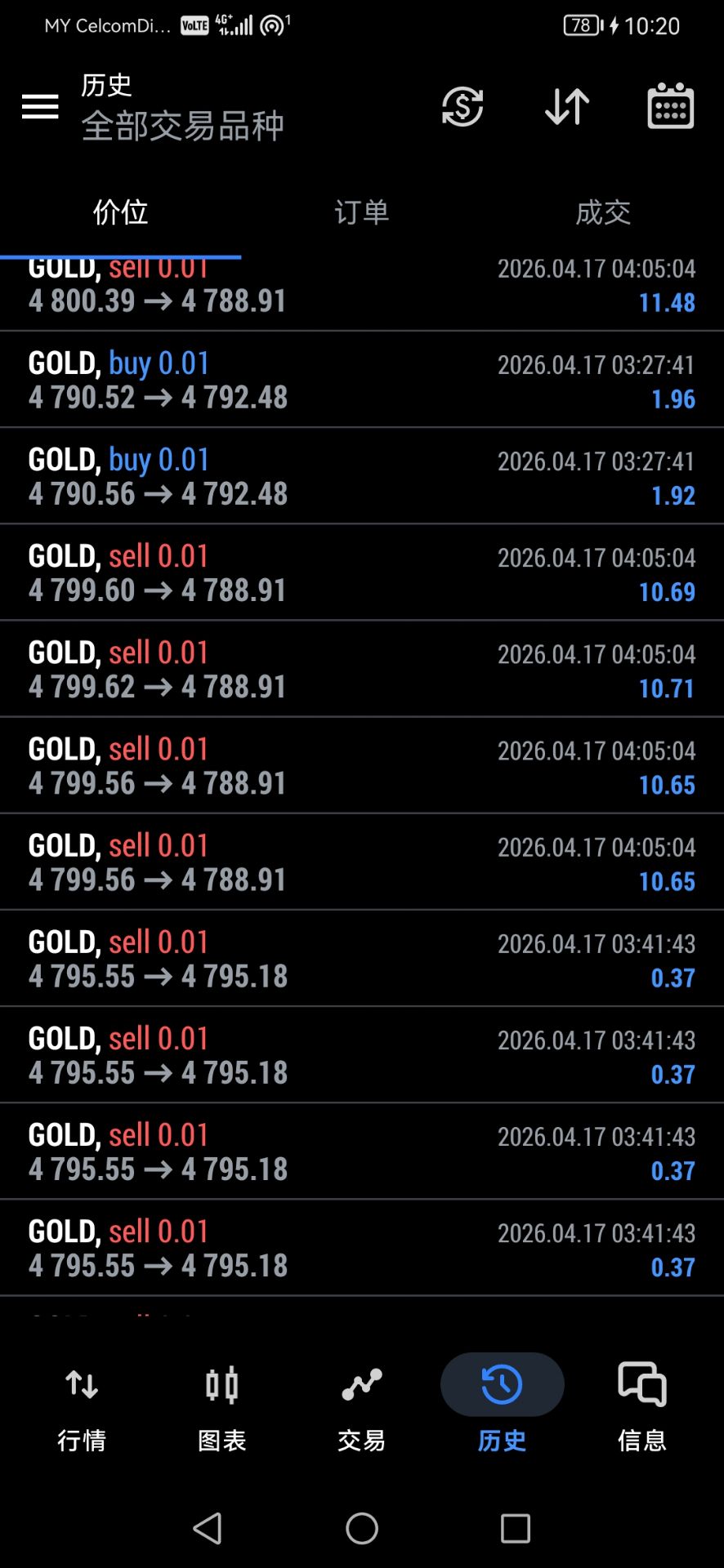Open the sell trade with profit 10.71

361,669
